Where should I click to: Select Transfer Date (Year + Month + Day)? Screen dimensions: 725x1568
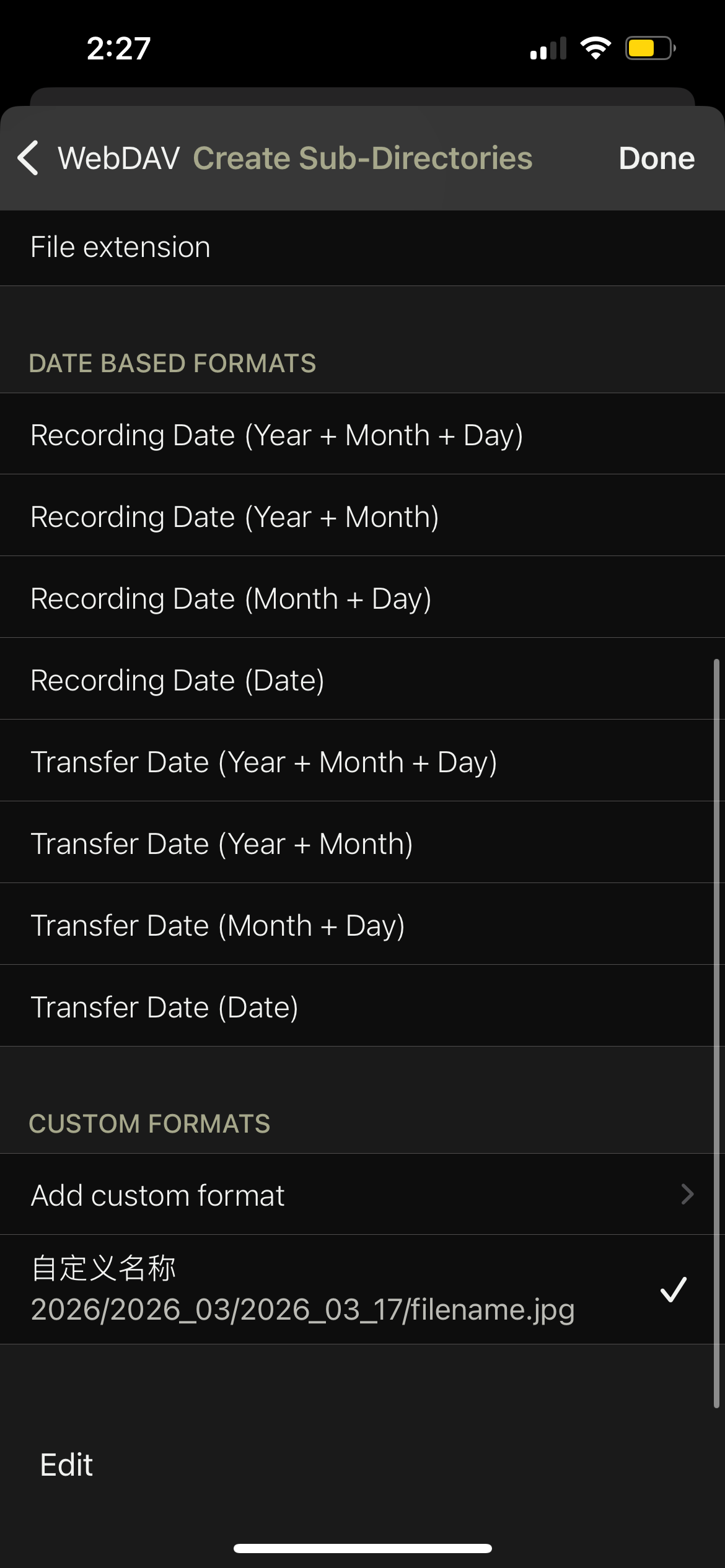tap(362, 762)
